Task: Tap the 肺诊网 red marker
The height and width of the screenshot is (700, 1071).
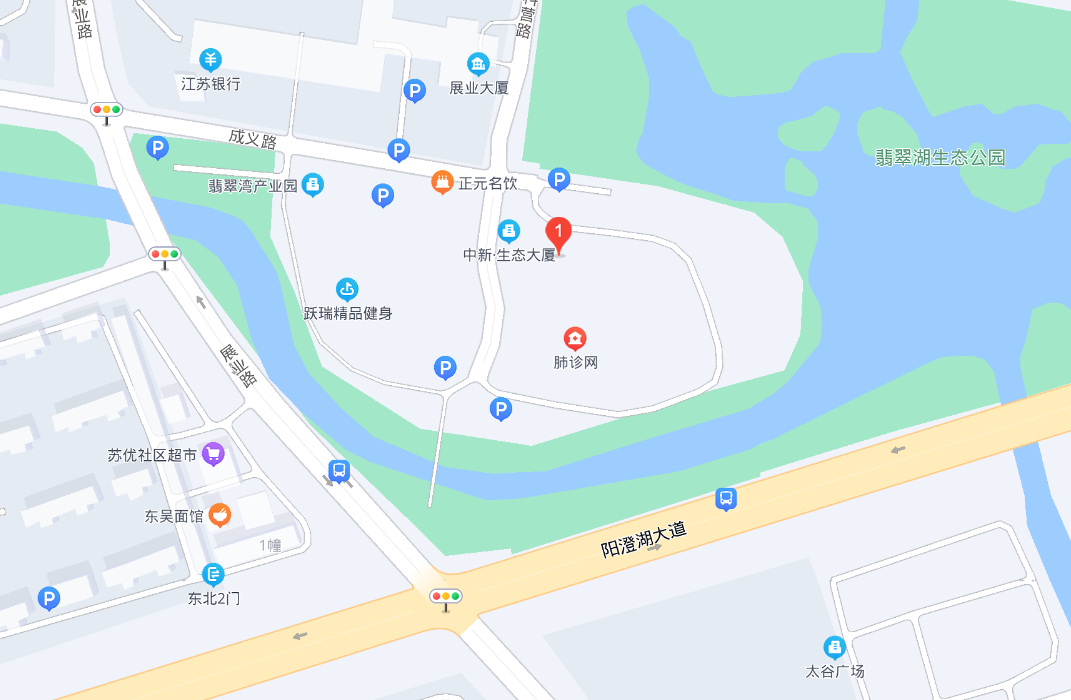Action: click(575, 338)
